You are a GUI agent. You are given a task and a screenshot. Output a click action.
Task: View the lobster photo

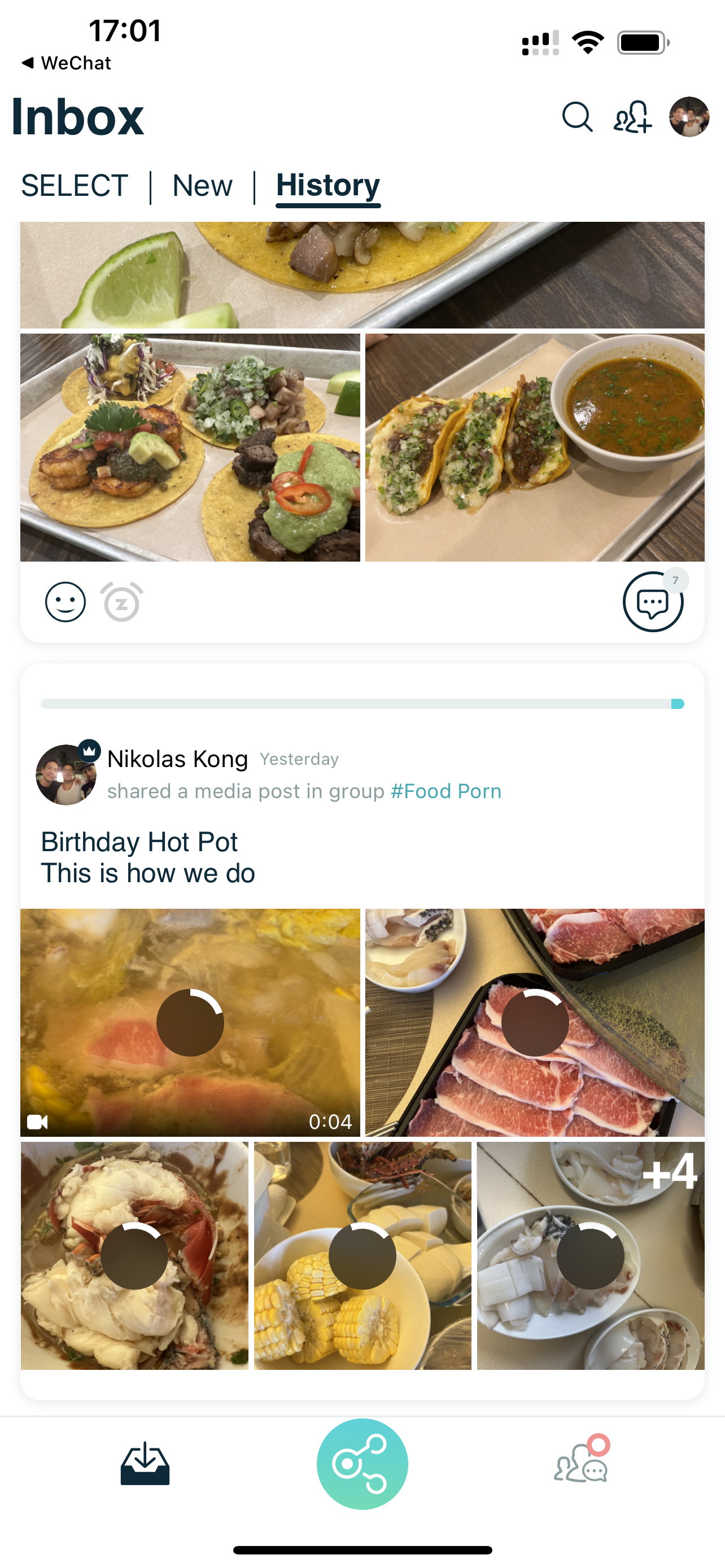pos(134,1255)
